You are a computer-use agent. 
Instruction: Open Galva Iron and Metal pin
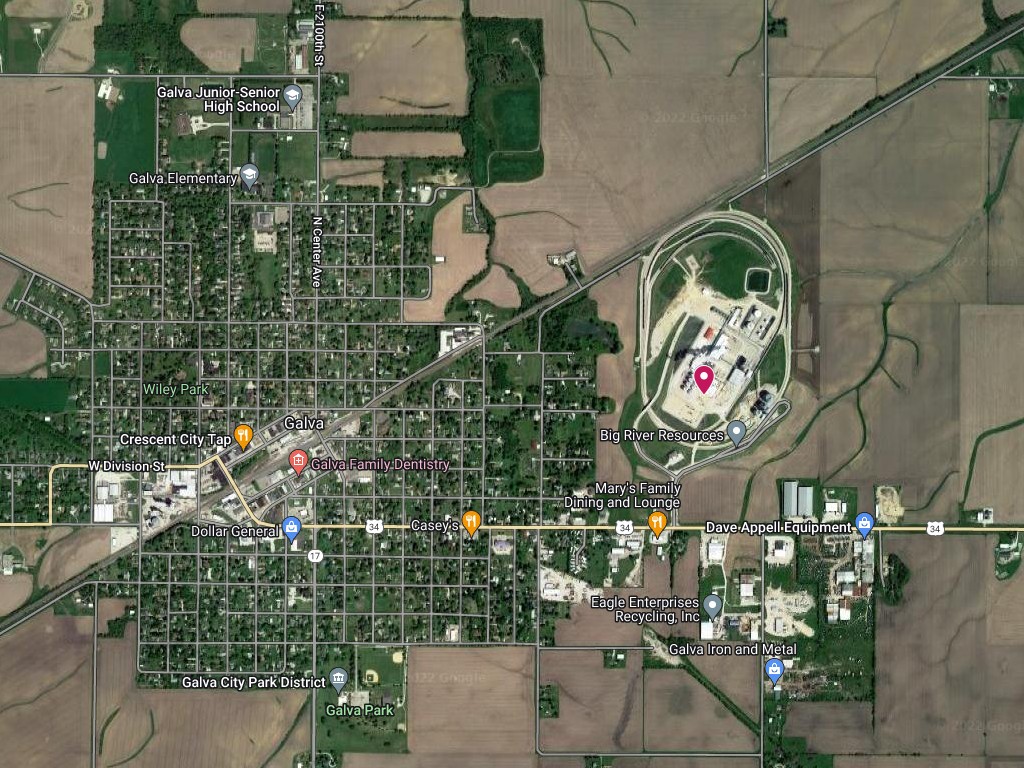[774, 671]
